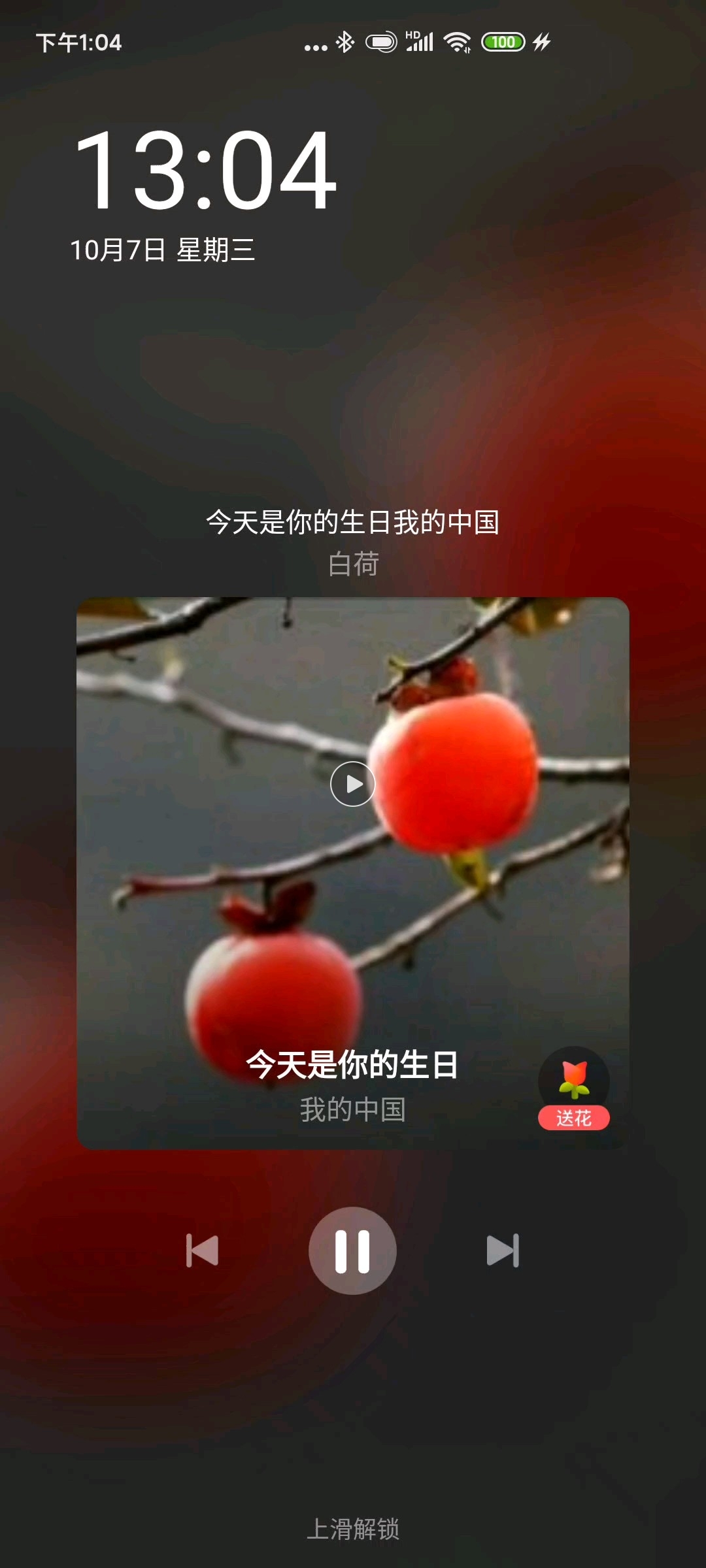Go back to the previous track
This screenshot has width=706, height=1568.
tap(202, 1251)
